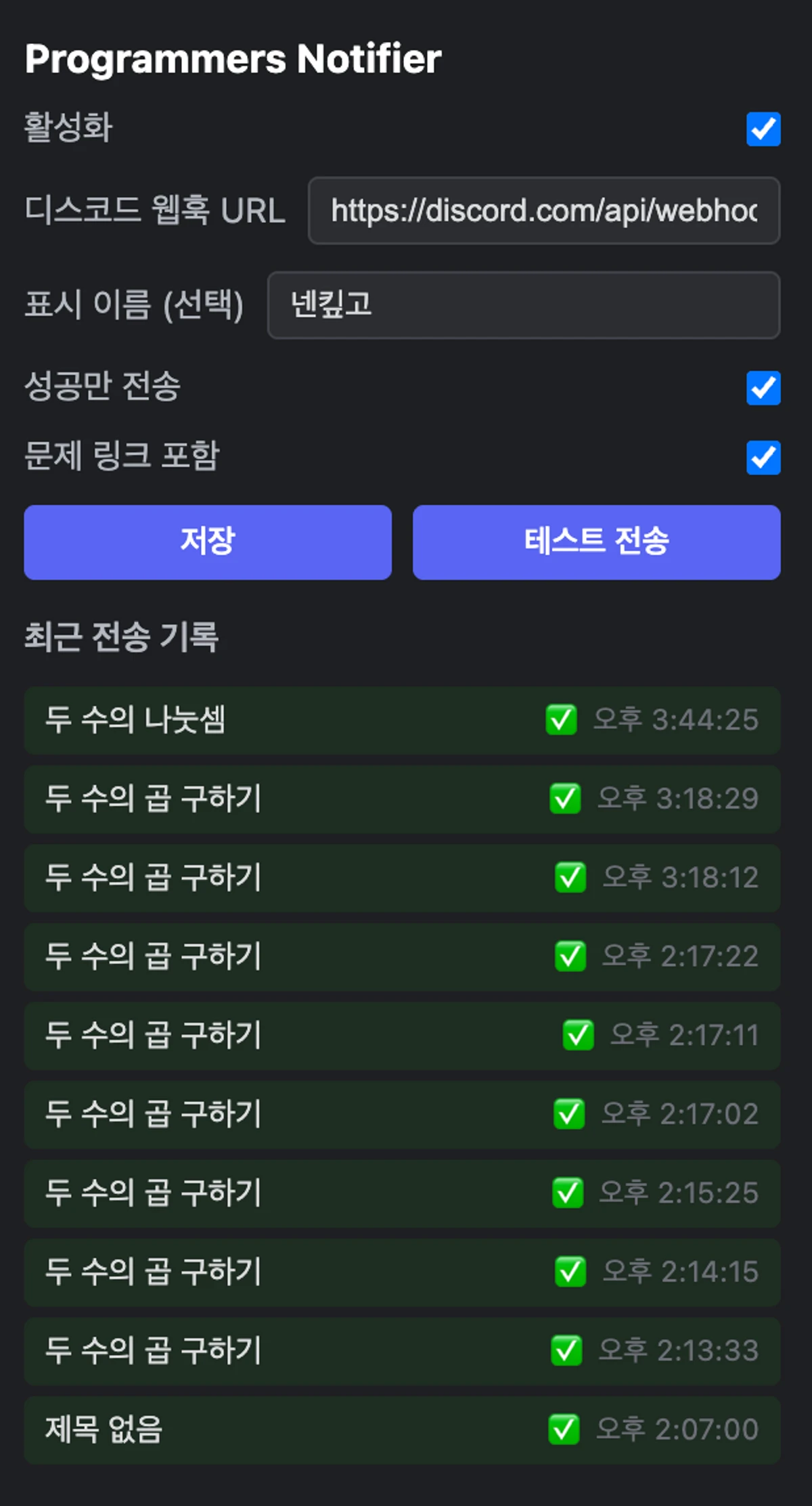Screen dimensions: 812x1506
Task: Uncheck the 성공만 전송 option
Action: click(x=763, y=388)
